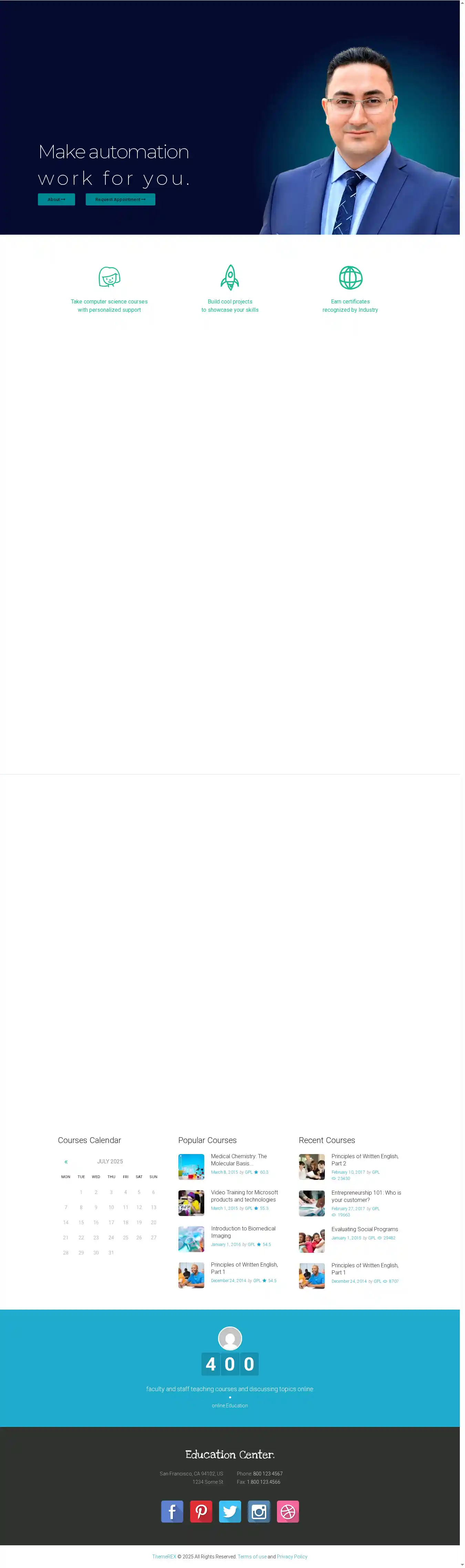Open Entrepreneurship 101 course
This screenshot has width=465, height=1568.
(x=366, y=1195)
